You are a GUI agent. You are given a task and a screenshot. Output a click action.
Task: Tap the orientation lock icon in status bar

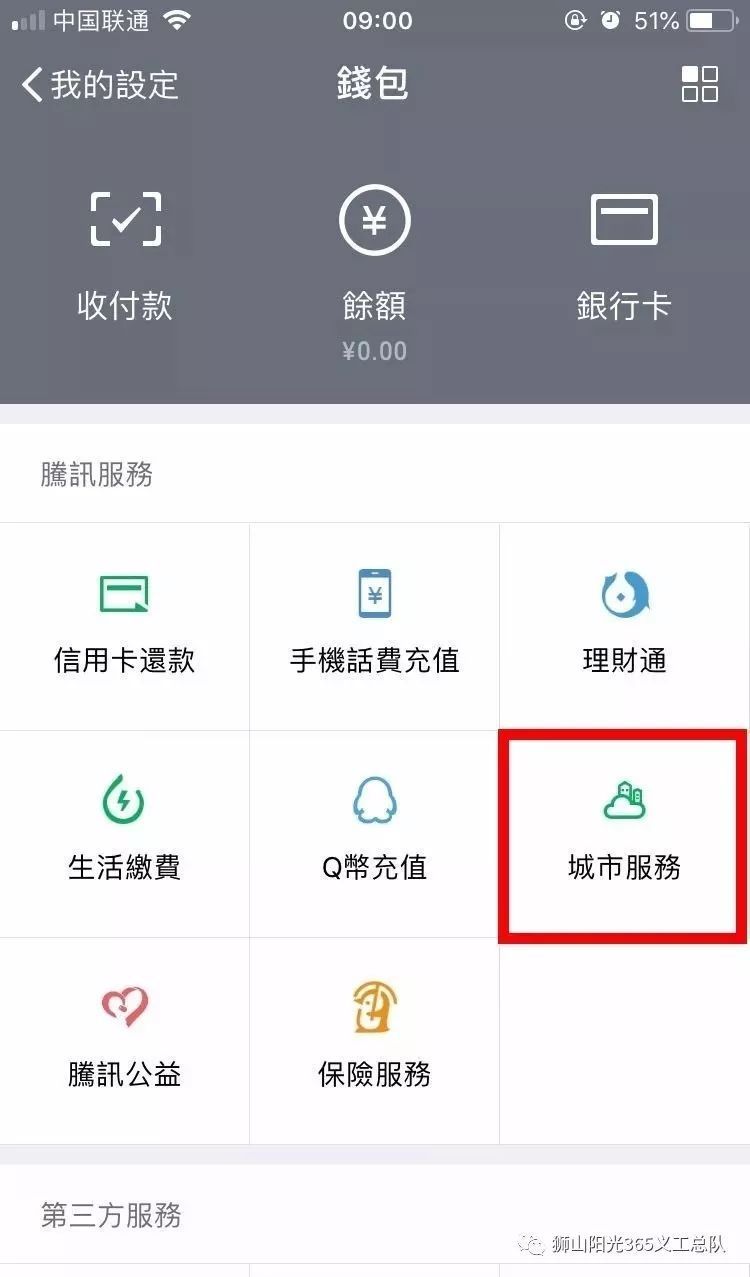tap(573, 20)
